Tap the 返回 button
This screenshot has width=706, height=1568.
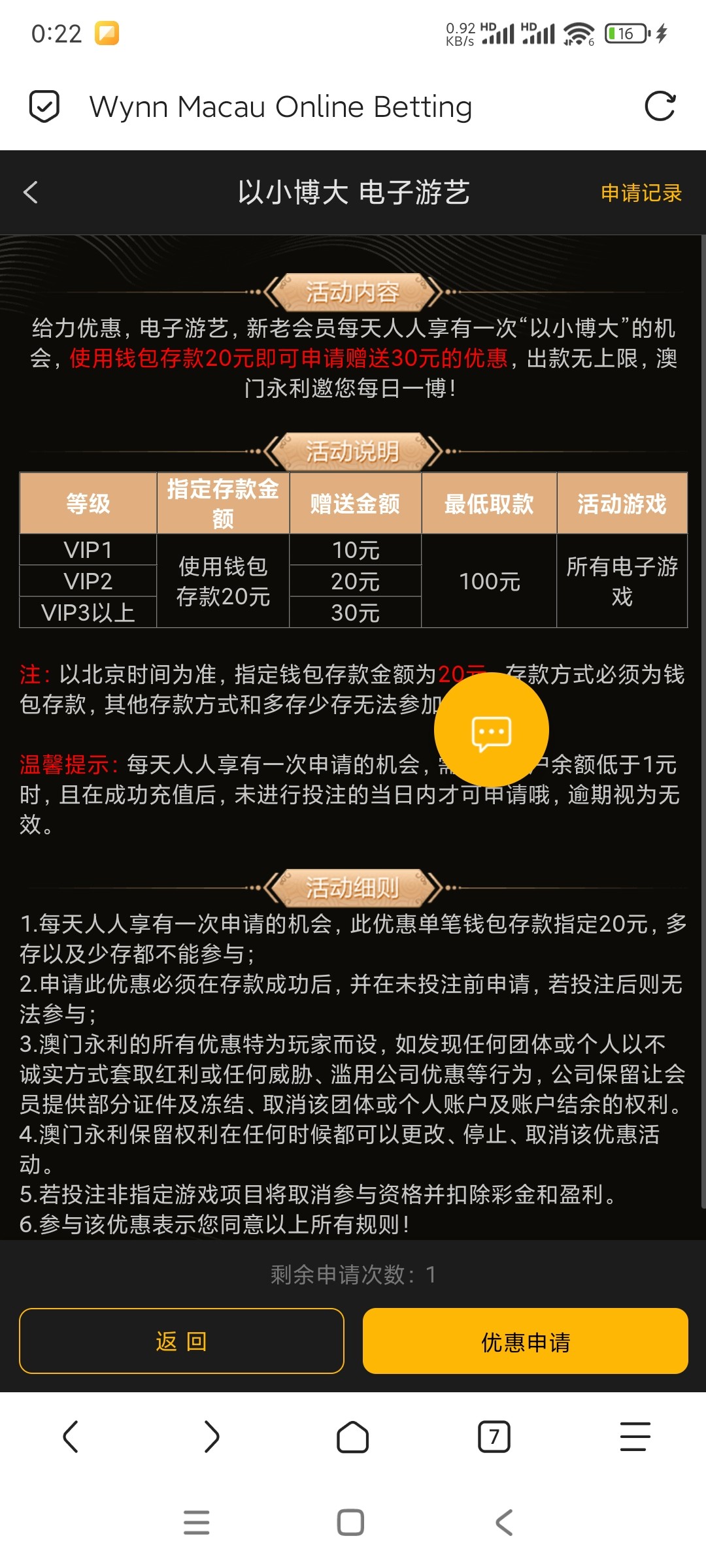pos(182,1341)
